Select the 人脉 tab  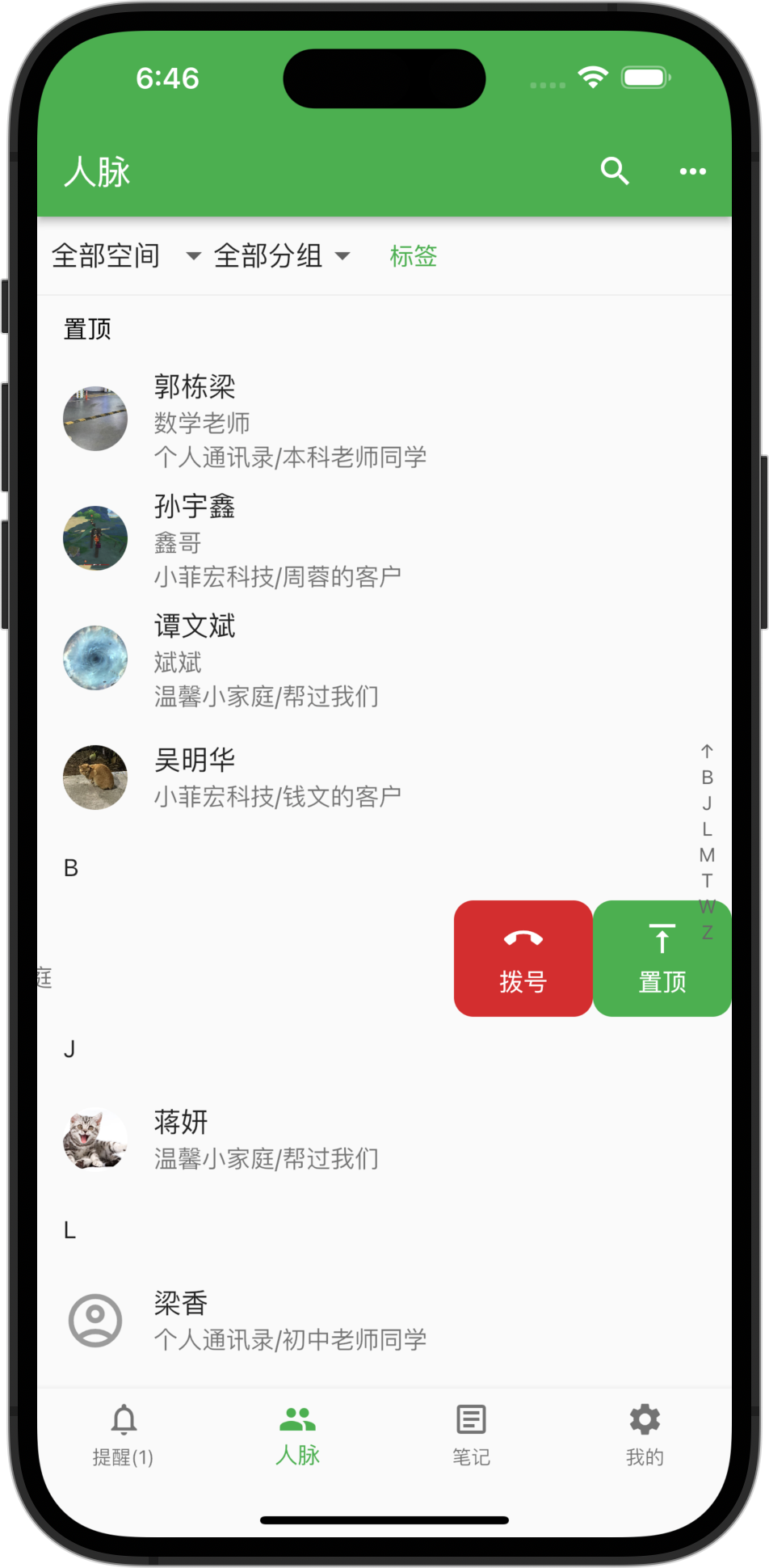[297, 1435]
